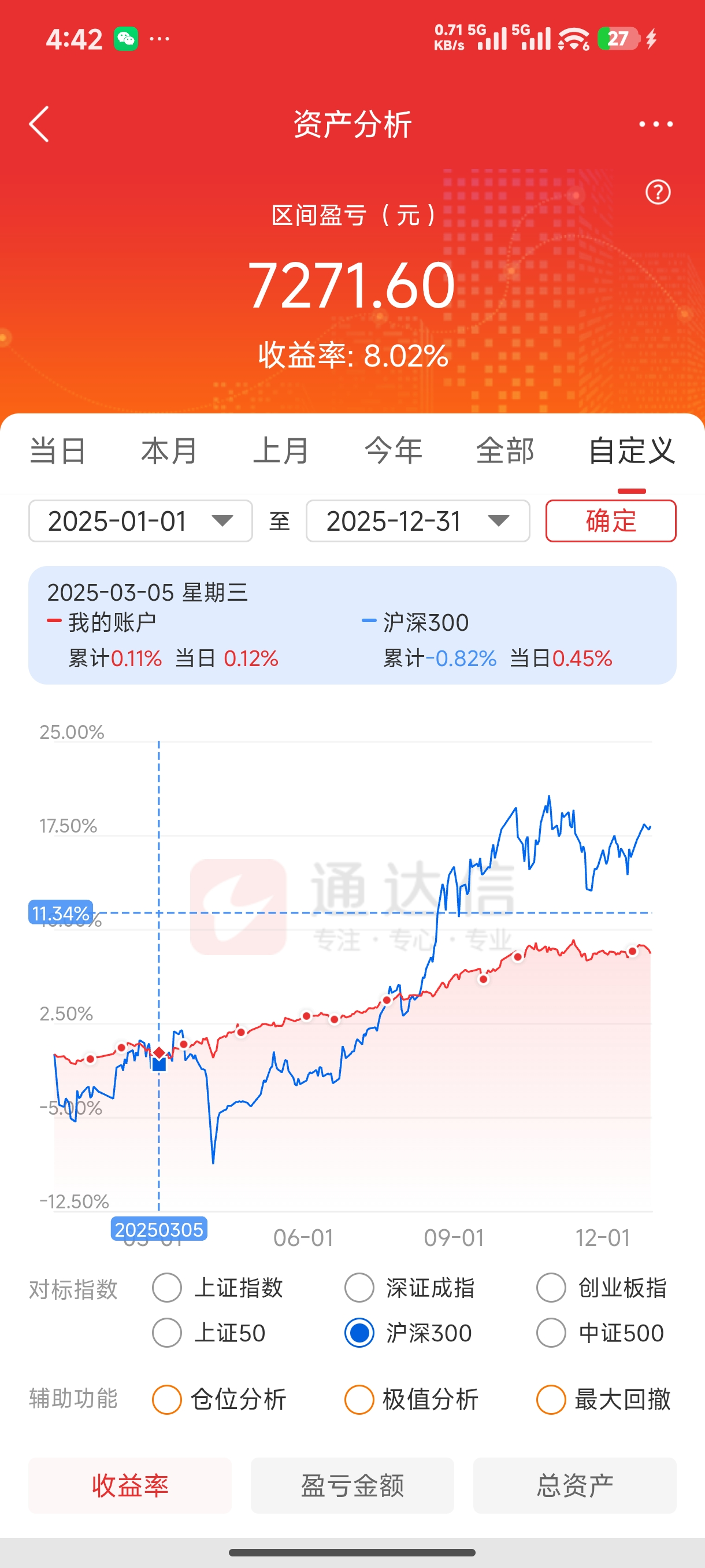Viewport: 705px width, 1568px height.
Task: Open the start date picker 2025-01-01
Action: [140, 521]
